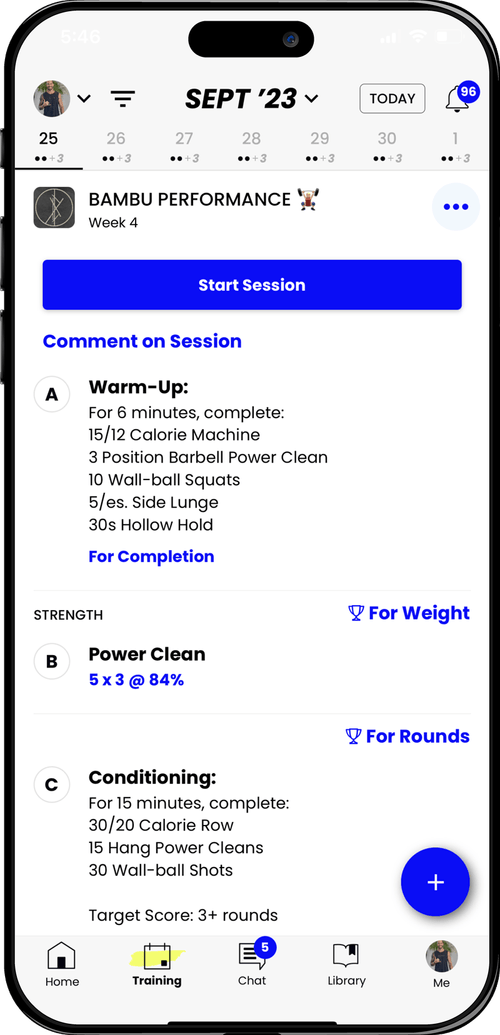The image size is (500, 1035).
Task: Open For Weight scoring on Power Clean
Action: [409, 613]
